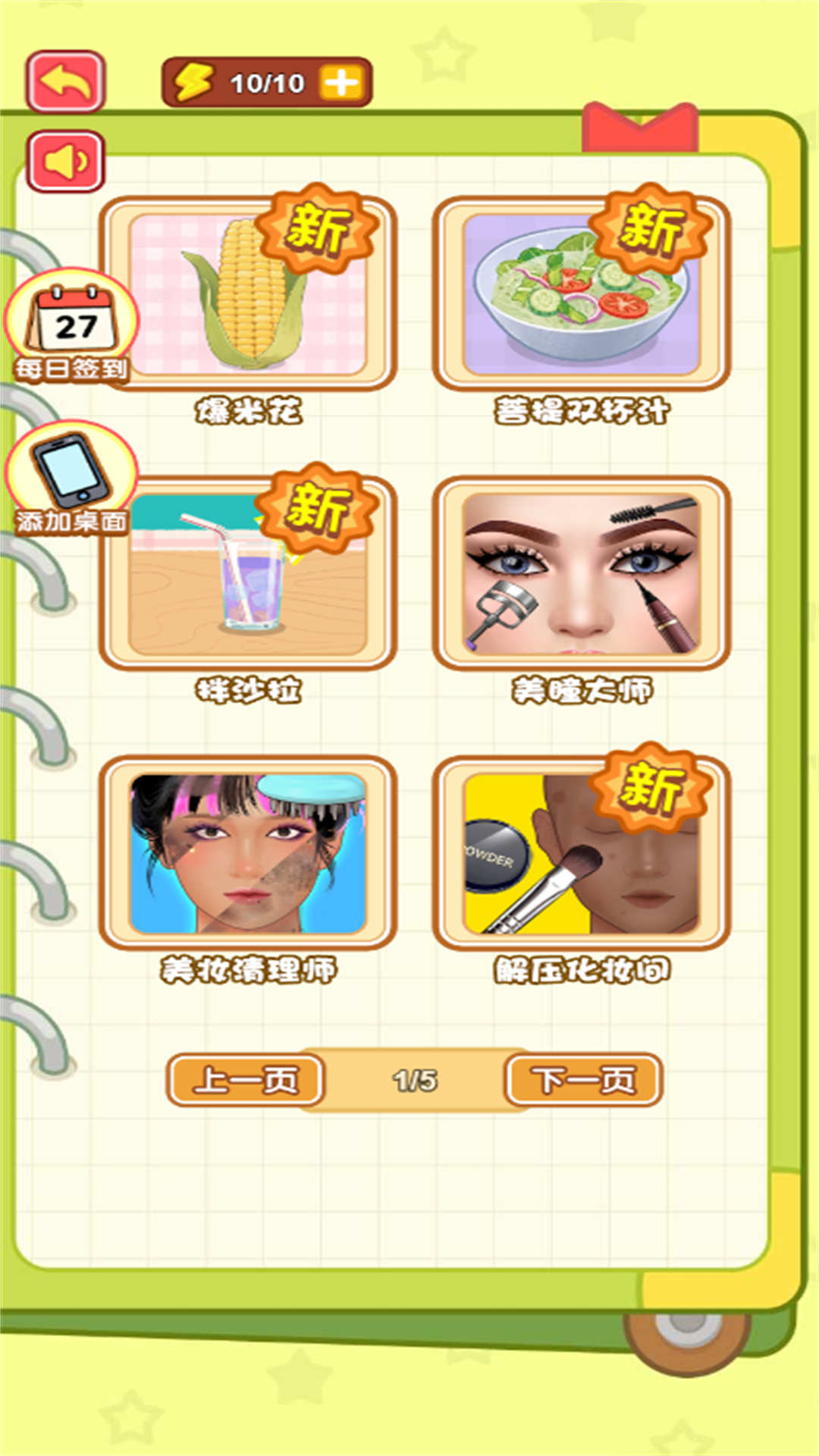
Task: Open the salad bowl mini-game
Action: [x=581, y=294]
